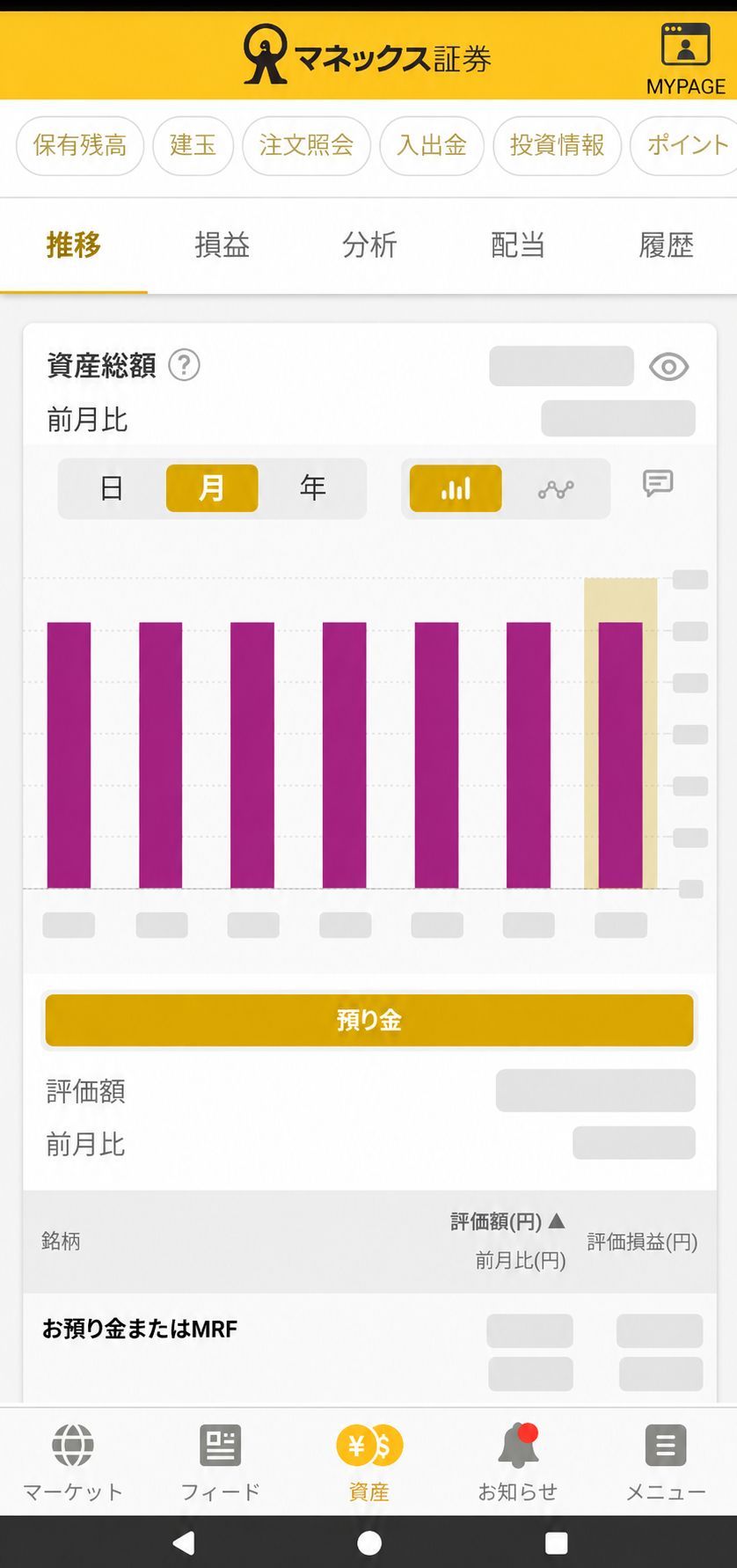
Task: Switch chart period to 年
Action: click(312, 487)
